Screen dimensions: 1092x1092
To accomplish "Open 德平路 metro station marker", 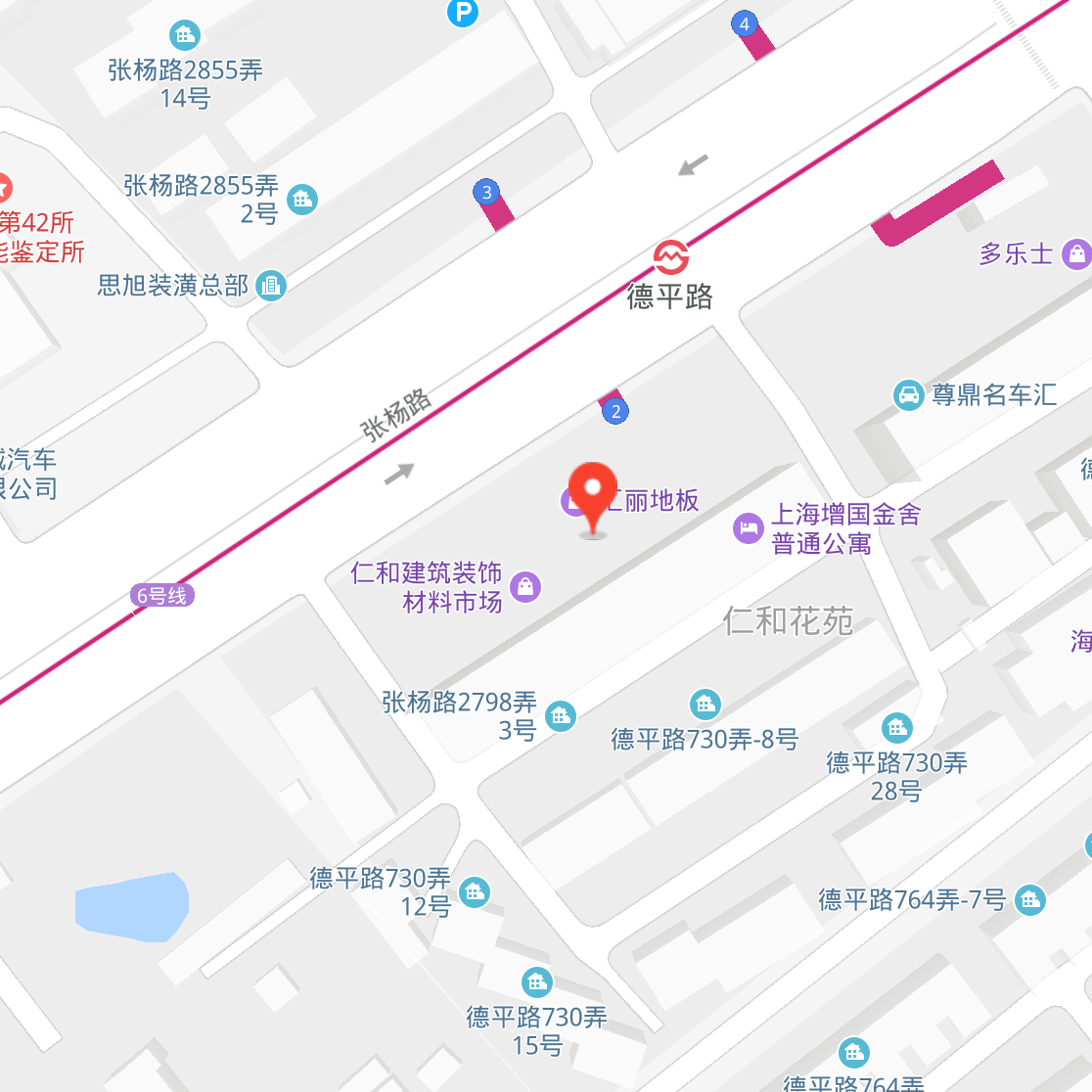I will [x=671, y=257].
